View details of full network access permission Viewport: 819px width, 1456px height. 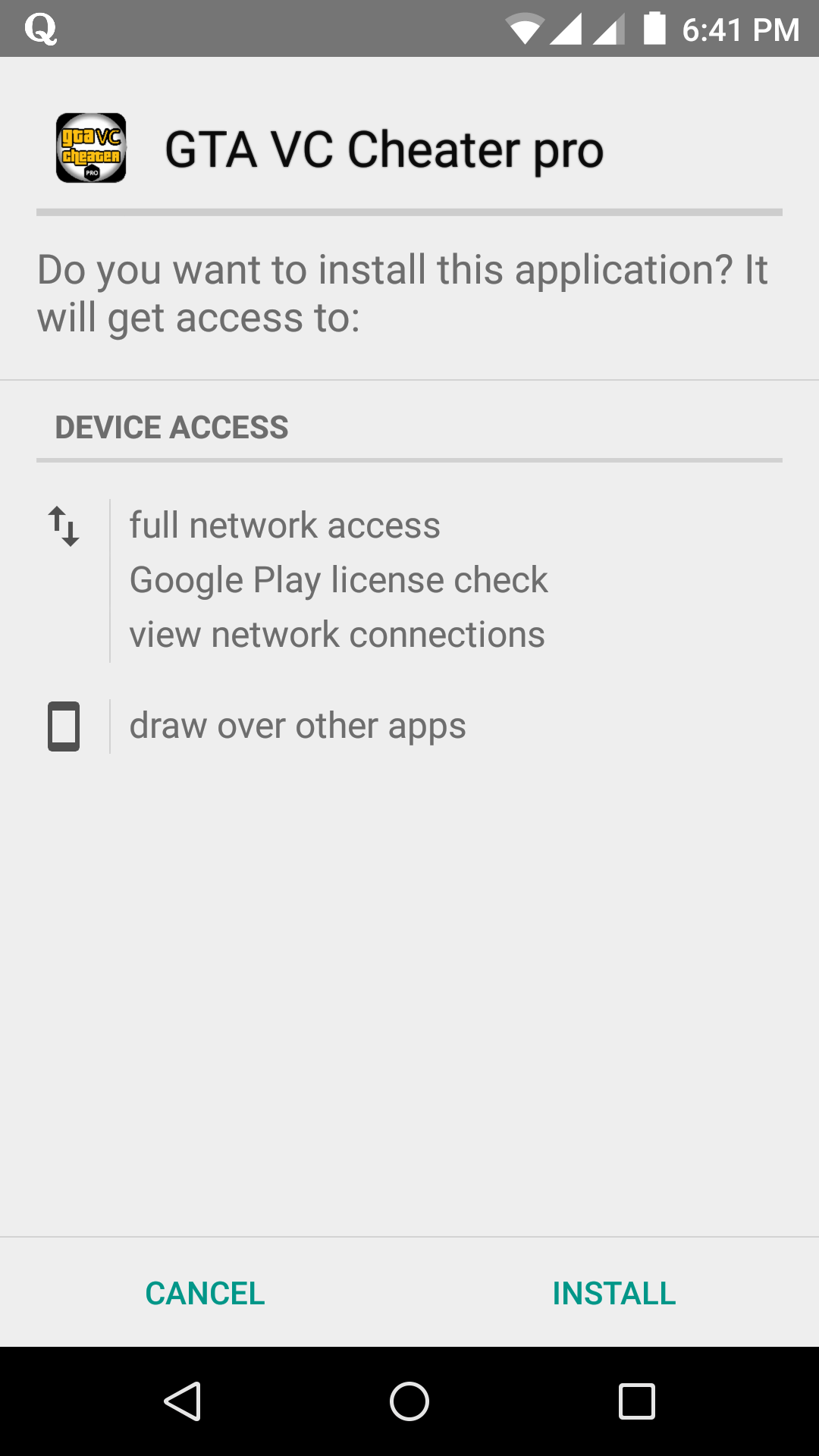point(284,526)
